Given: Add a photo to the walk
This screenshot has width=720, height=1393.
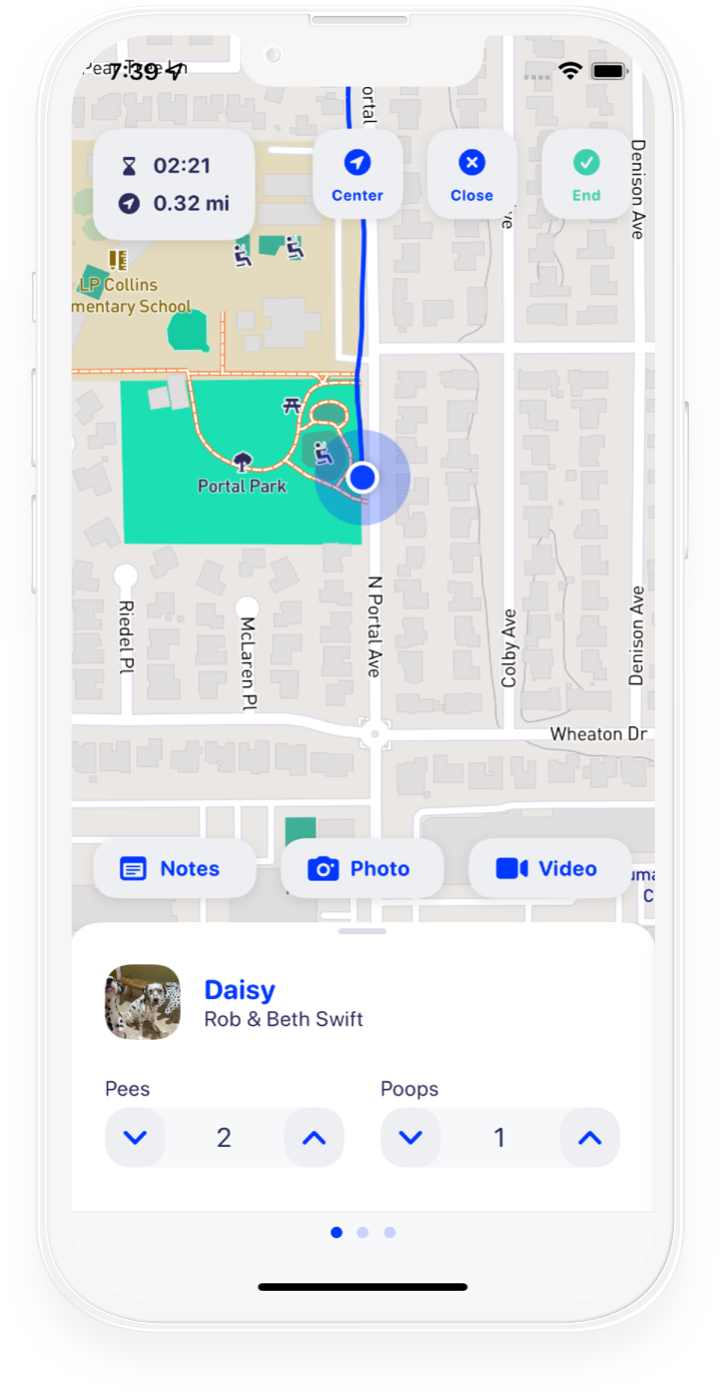Looking at the screenshot, I should point(362,868).
